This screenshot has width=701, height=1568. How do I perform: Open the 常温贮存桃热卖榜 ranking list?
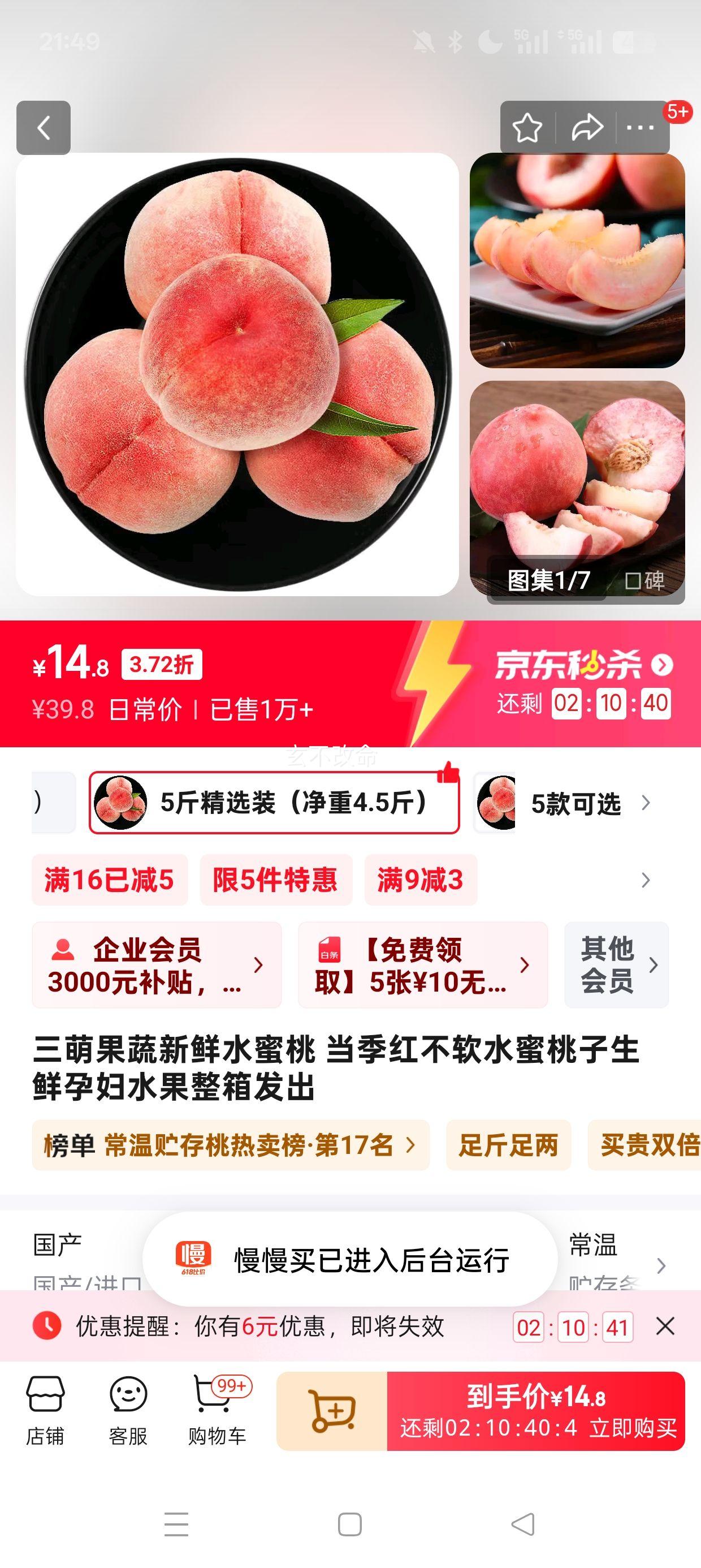[231, 1145]
